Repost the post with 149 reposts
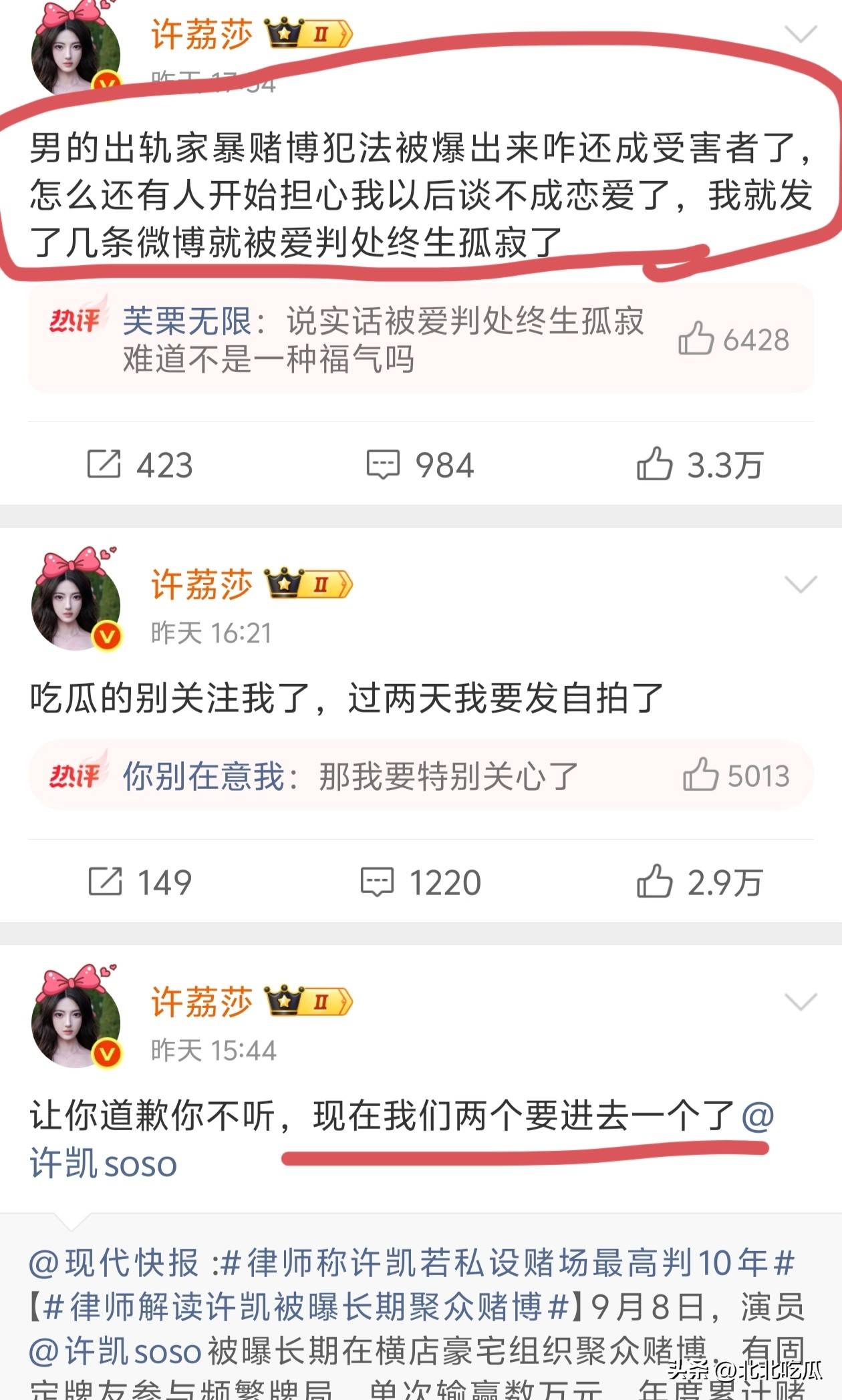Viewport: 842px width, 1400px height. point(140,882)
